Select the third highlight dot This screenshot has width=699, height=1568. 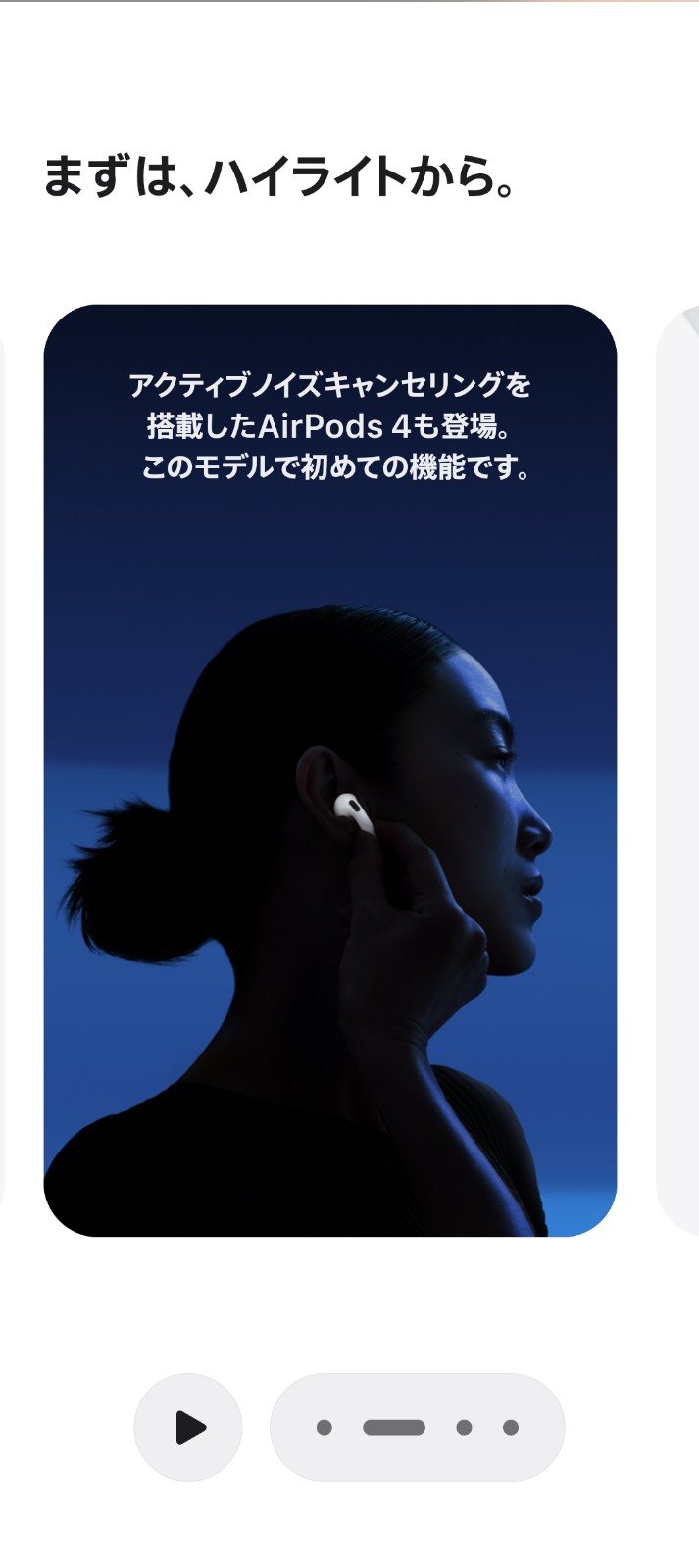(465, 1427)
